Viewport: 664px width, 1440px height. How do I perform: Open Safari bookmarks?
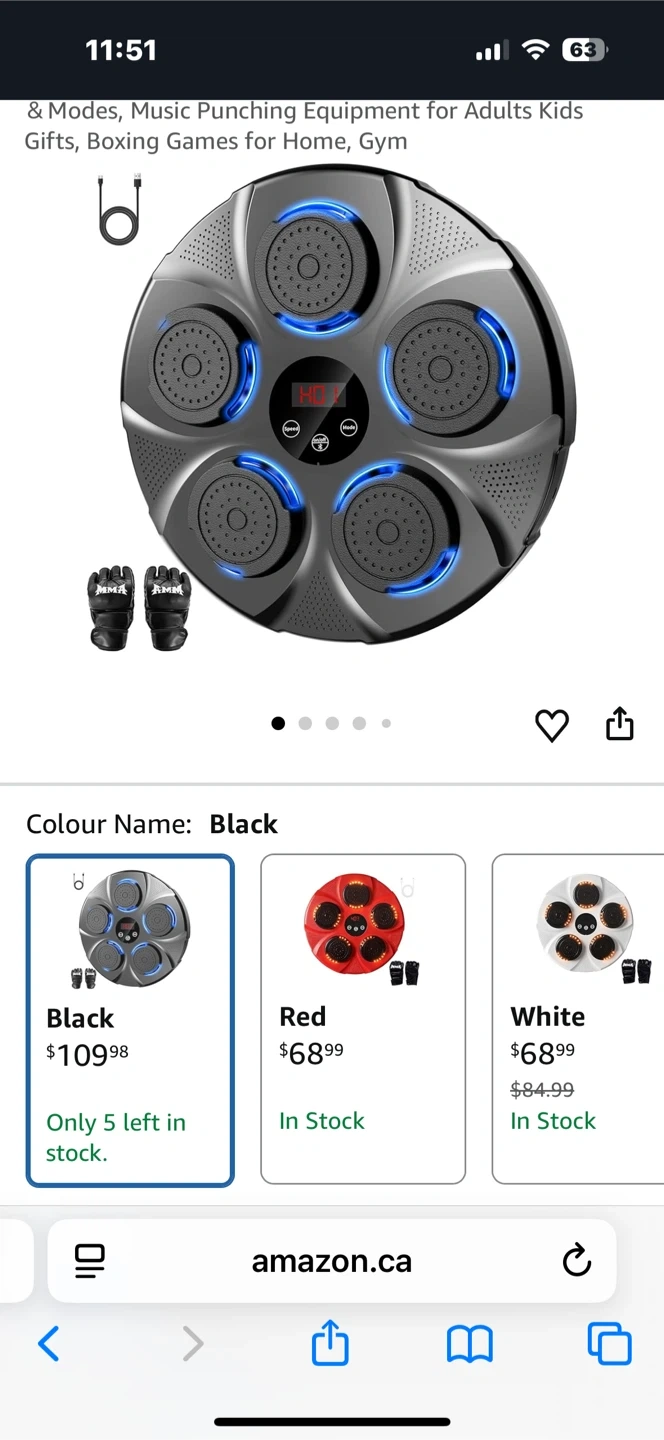tap(469, 1344)
